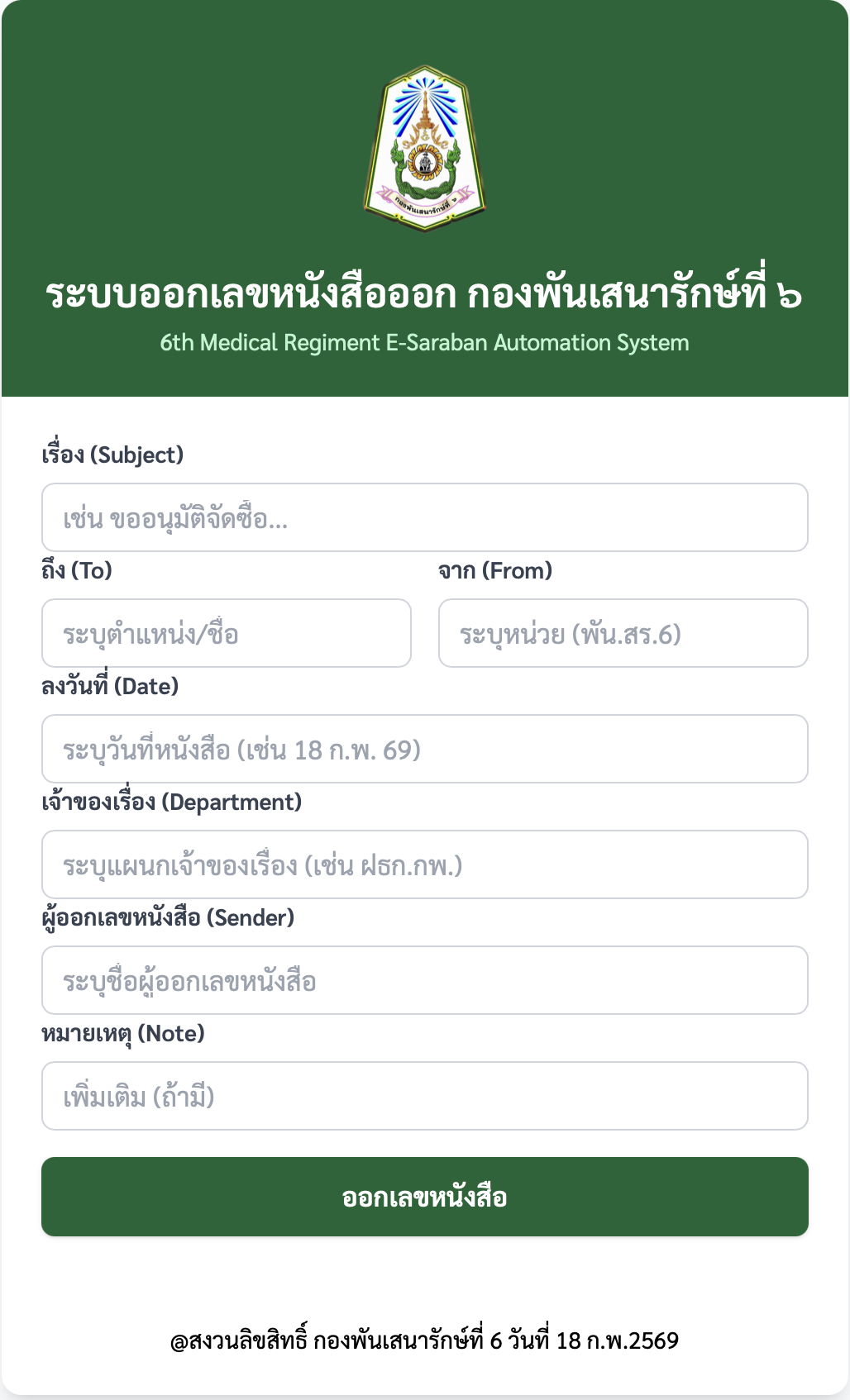Tap the Date (ลงวันที่) field
This screenshot has width=850, height=1400.
click(424, 749)
